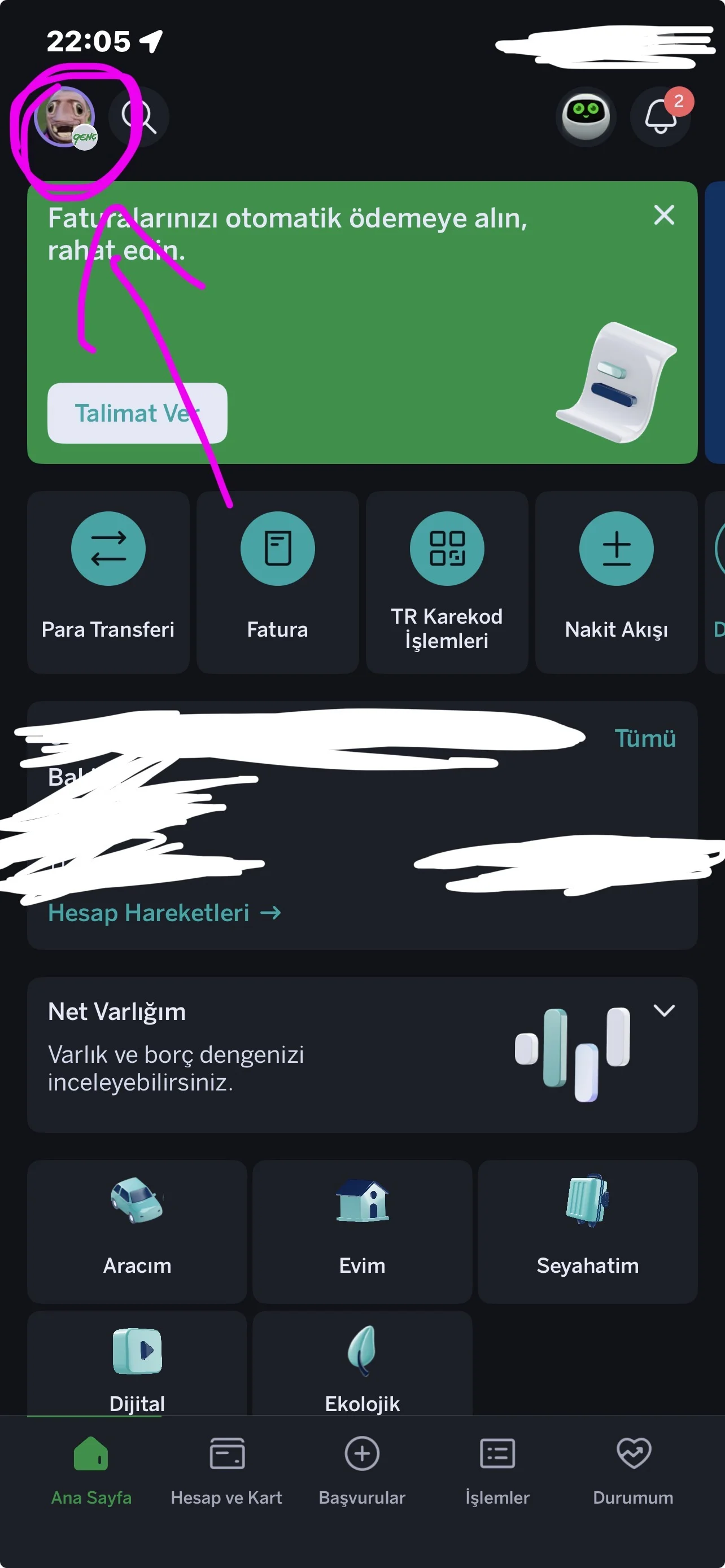The image size is (725, 1568).
Task: Open Para Transferi
Action: (x=108, y=581)
